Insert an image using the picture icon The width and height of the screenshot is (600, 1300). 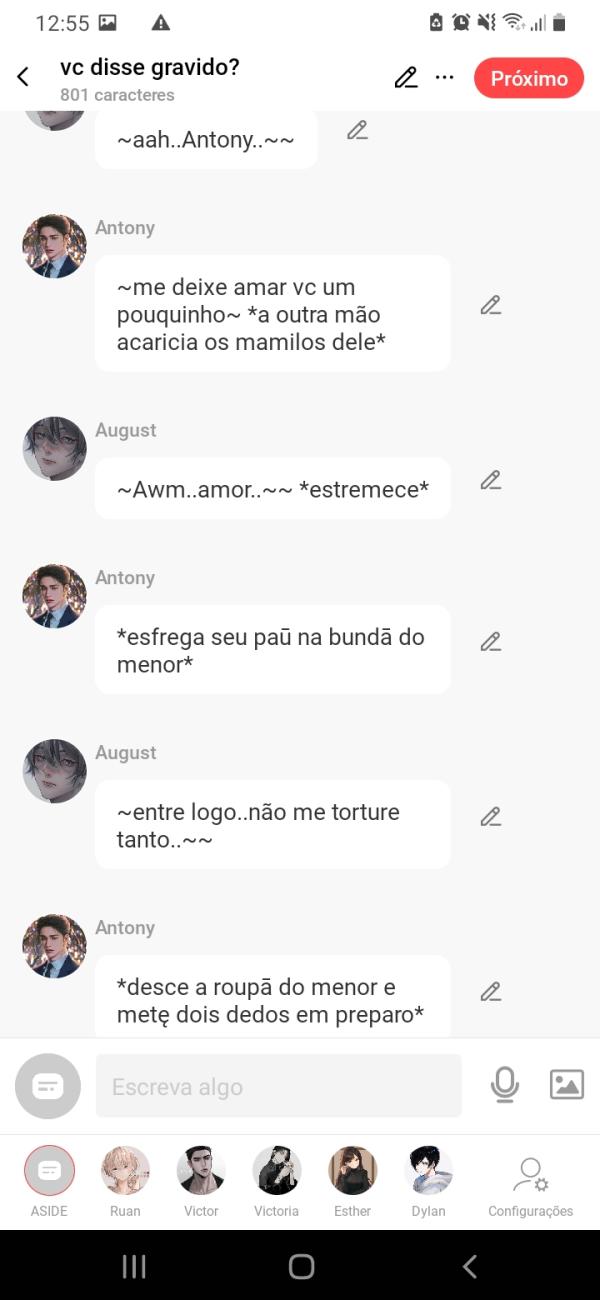tap(566, 1085)
